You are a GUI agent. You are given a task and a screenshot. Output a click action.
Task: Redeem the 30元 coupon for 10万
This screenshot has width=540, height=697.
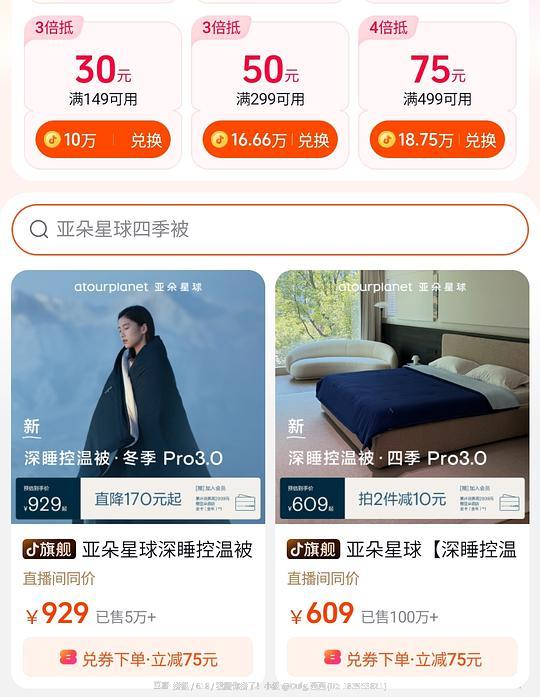(x=103, y=140)
